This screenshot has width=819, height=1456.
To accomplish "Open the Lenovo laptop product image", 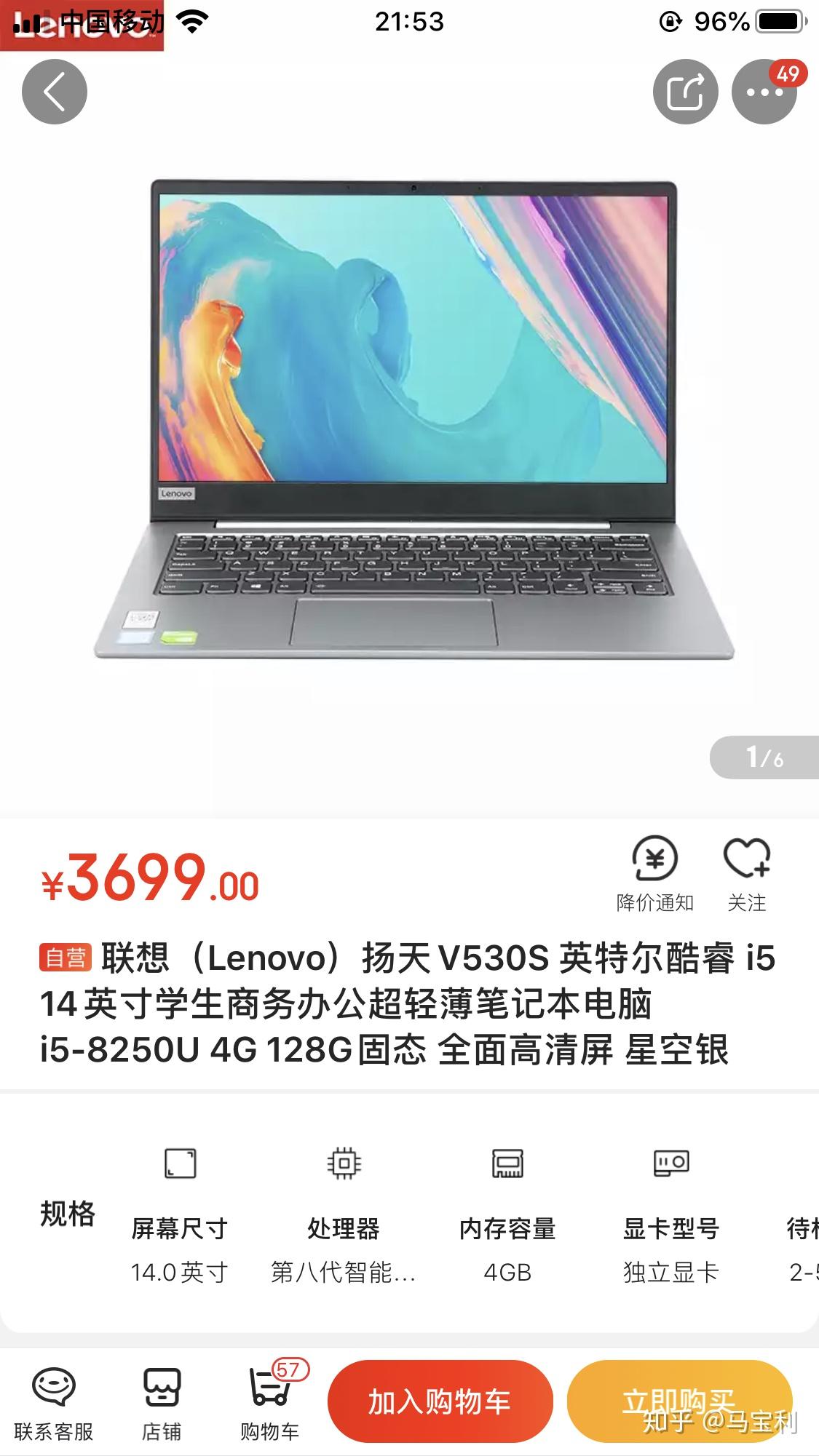I will [413, 422].
